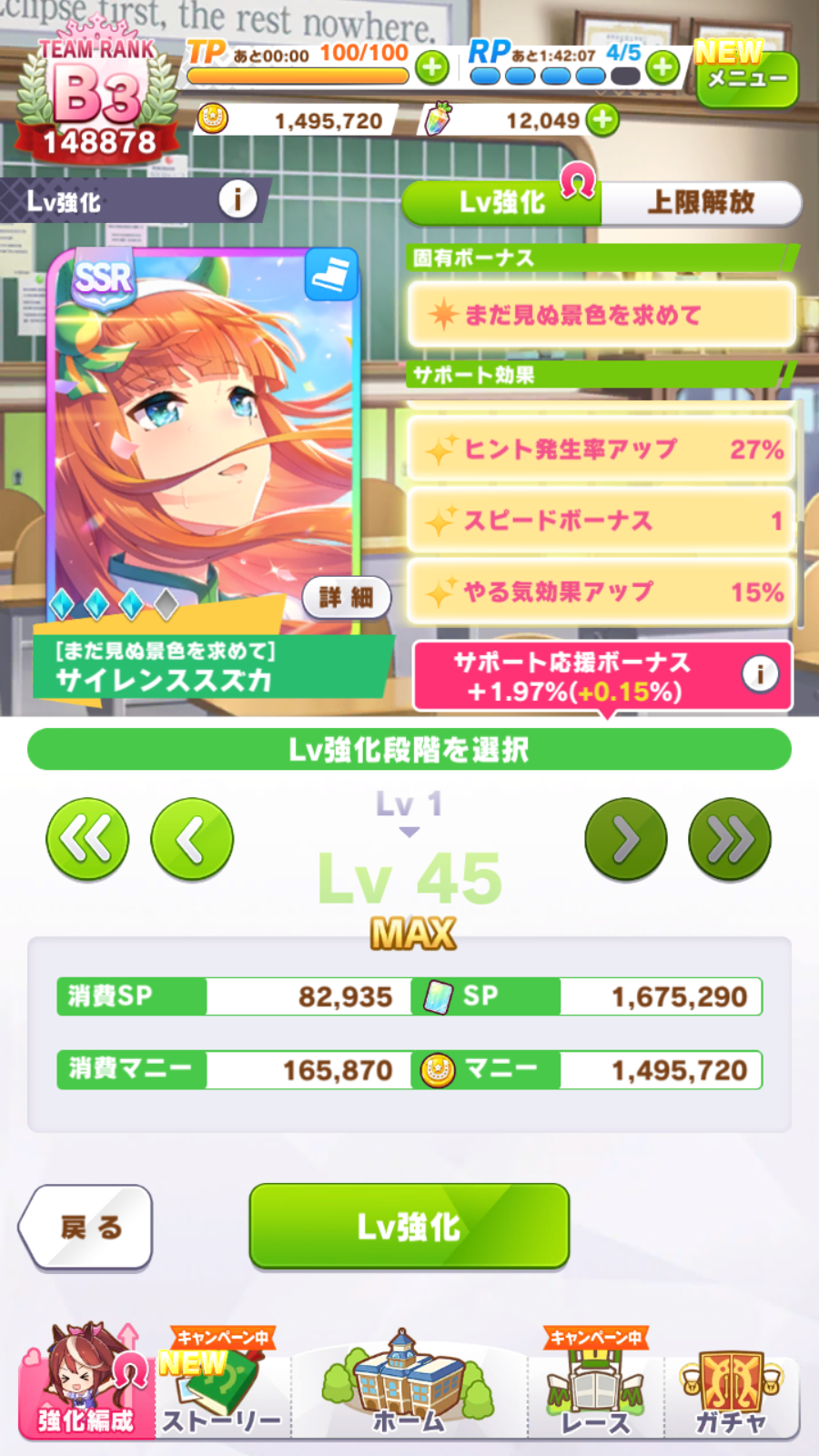Go back with the 戻る button
819x1456 pixels.
pyautogui.click(x=86, y=1227)
